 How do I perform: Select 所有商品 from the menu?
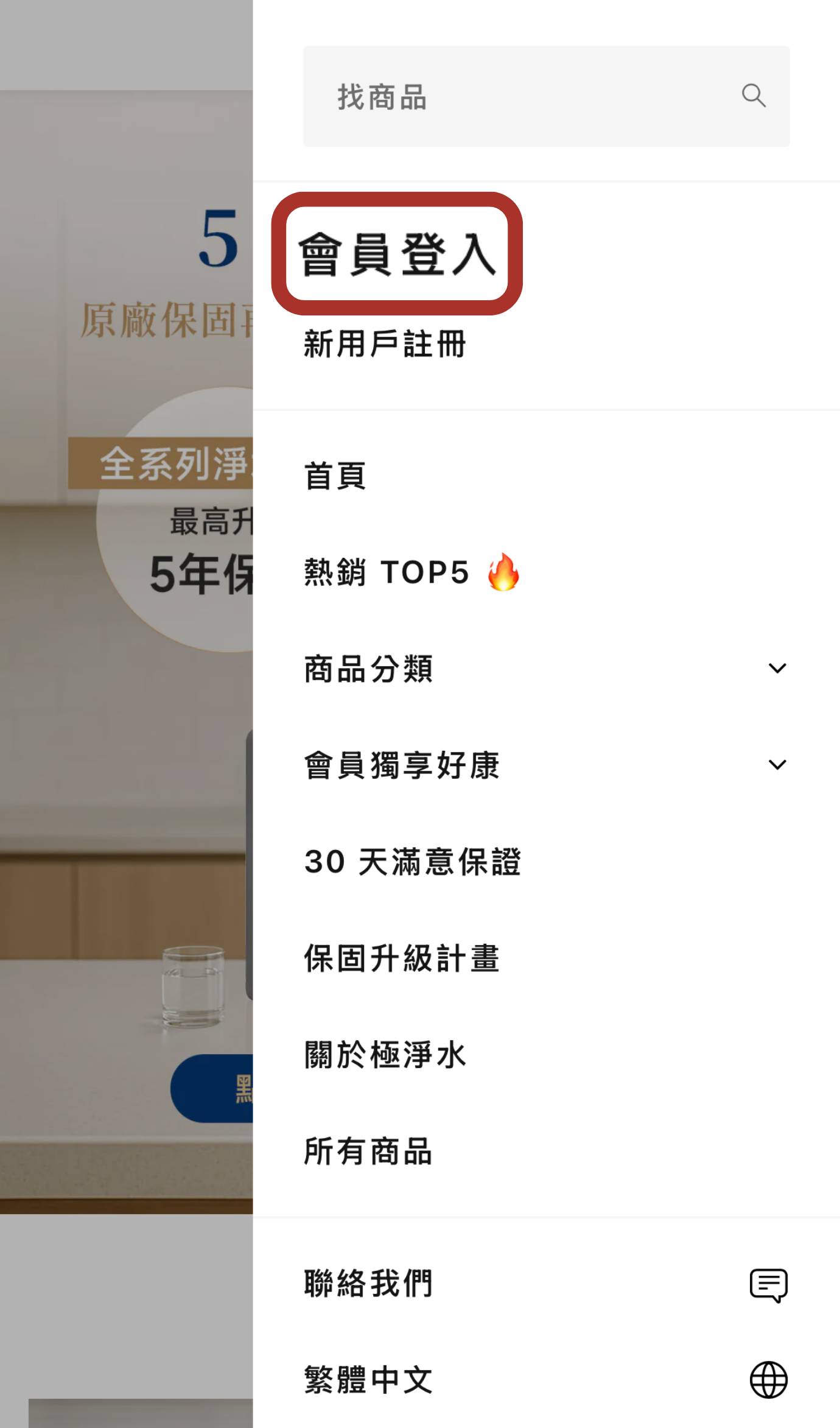[x=368, y=1150]
